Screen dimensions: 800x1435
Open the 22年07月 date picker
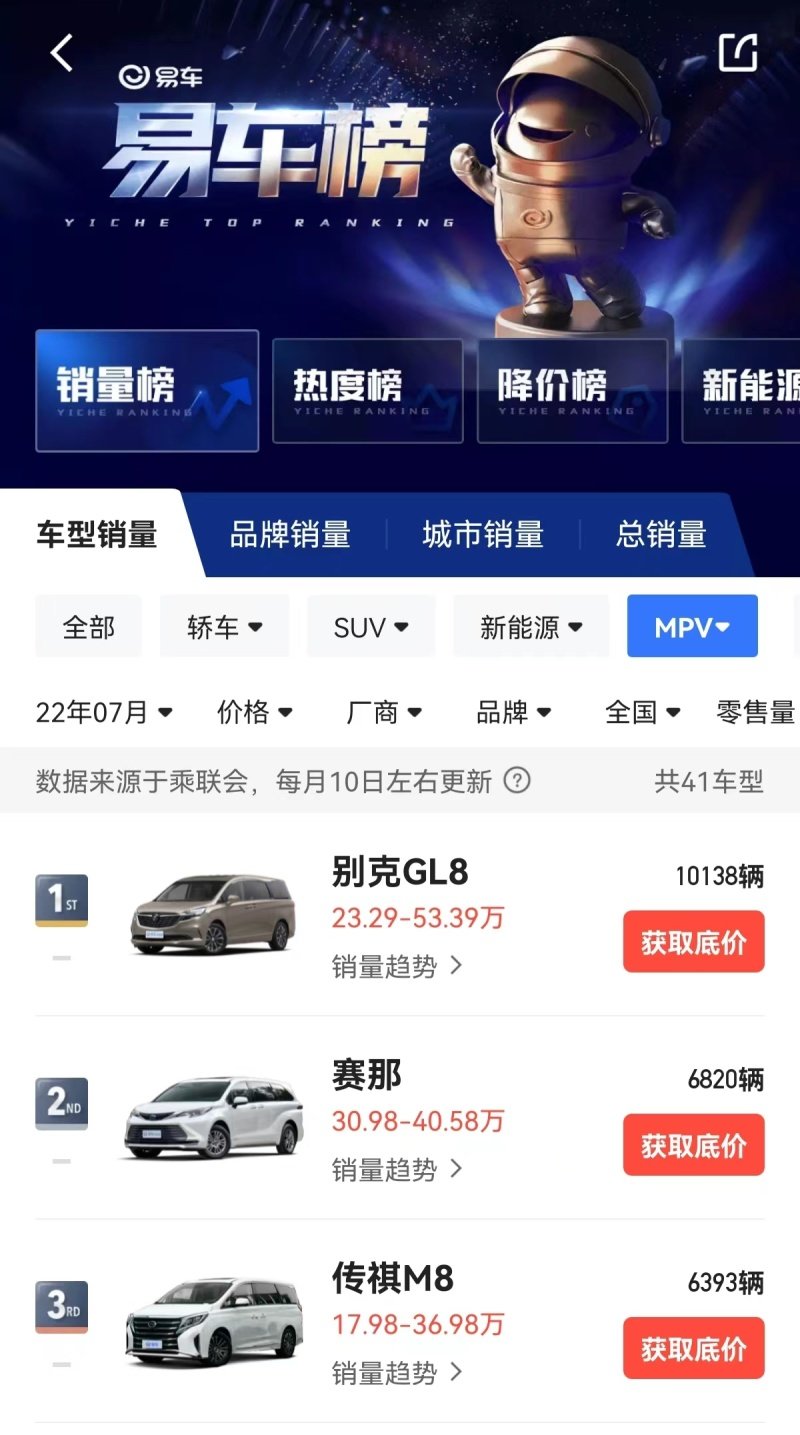[x=104, y=712]
